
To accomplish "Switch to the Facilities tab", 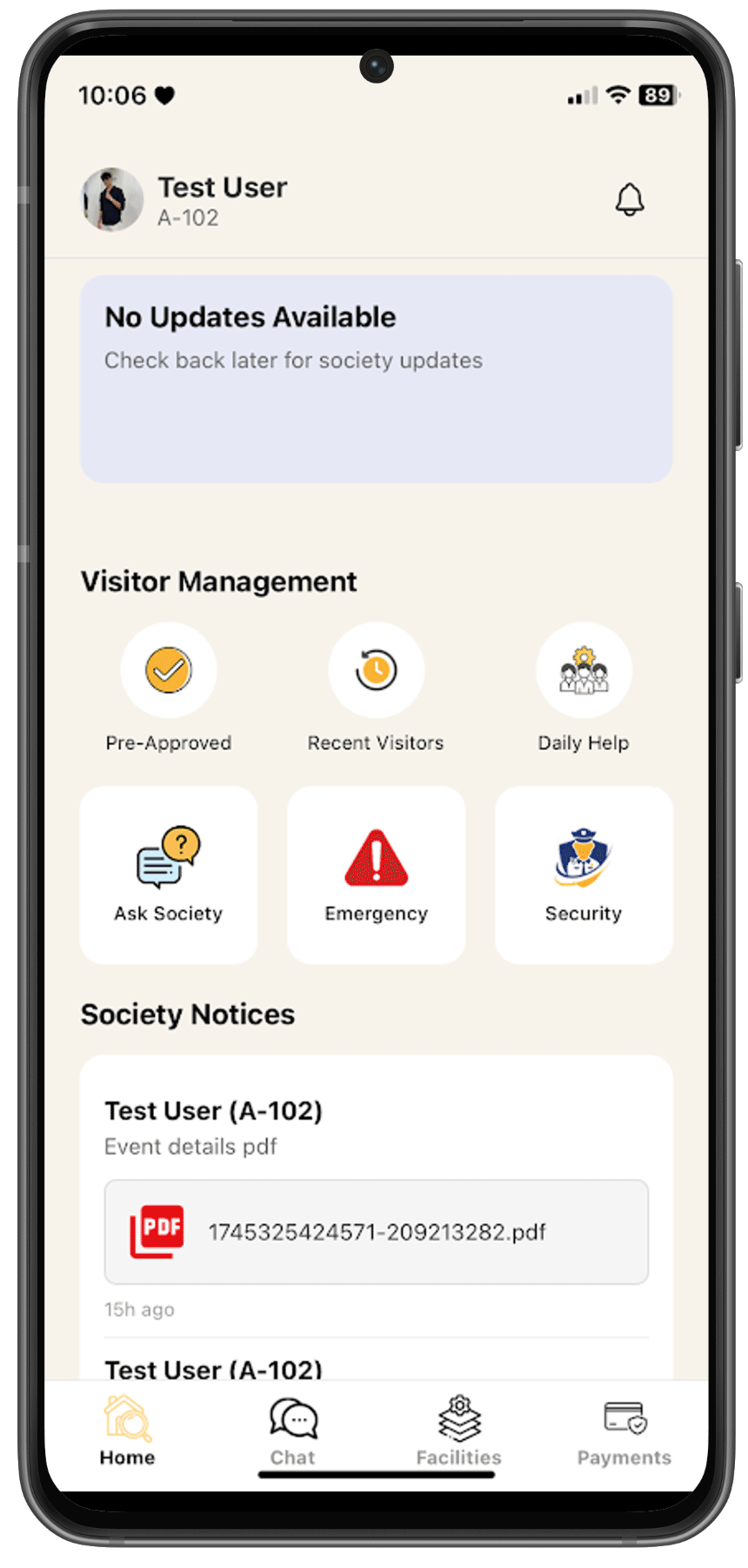I will click(x=458, y=1431).
